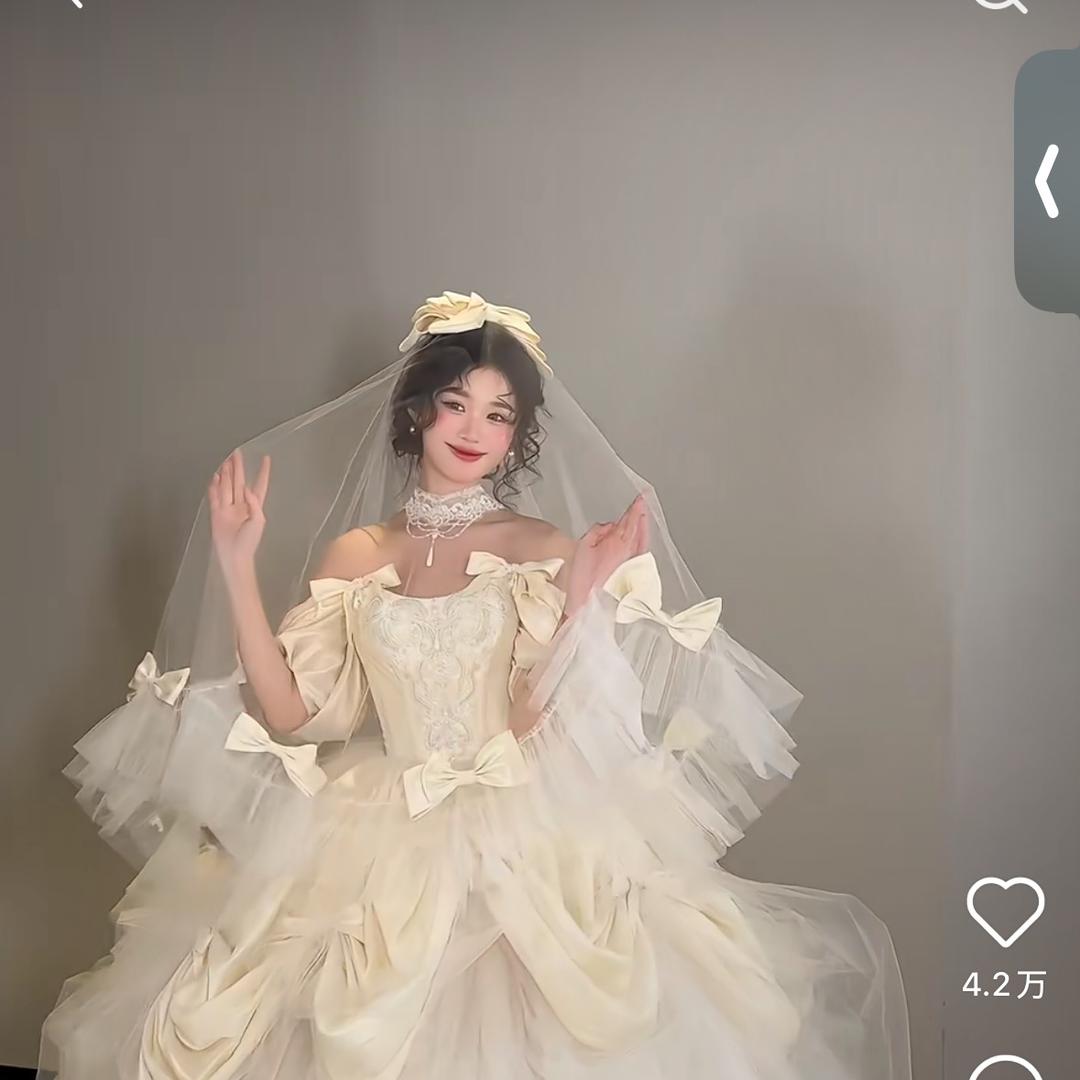The width and height of the screenshot is (1080, 1080).
Task: Go back with the top-left arrow
Action: point(72,3)
